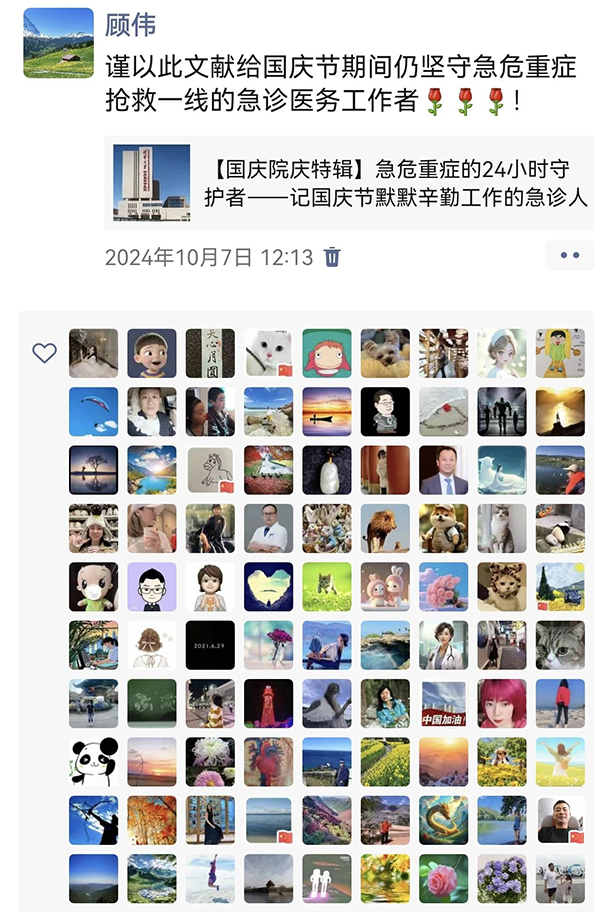
Task: Open the shared 国庆院庆特辑 article card
Action: [x=349, y=183]
